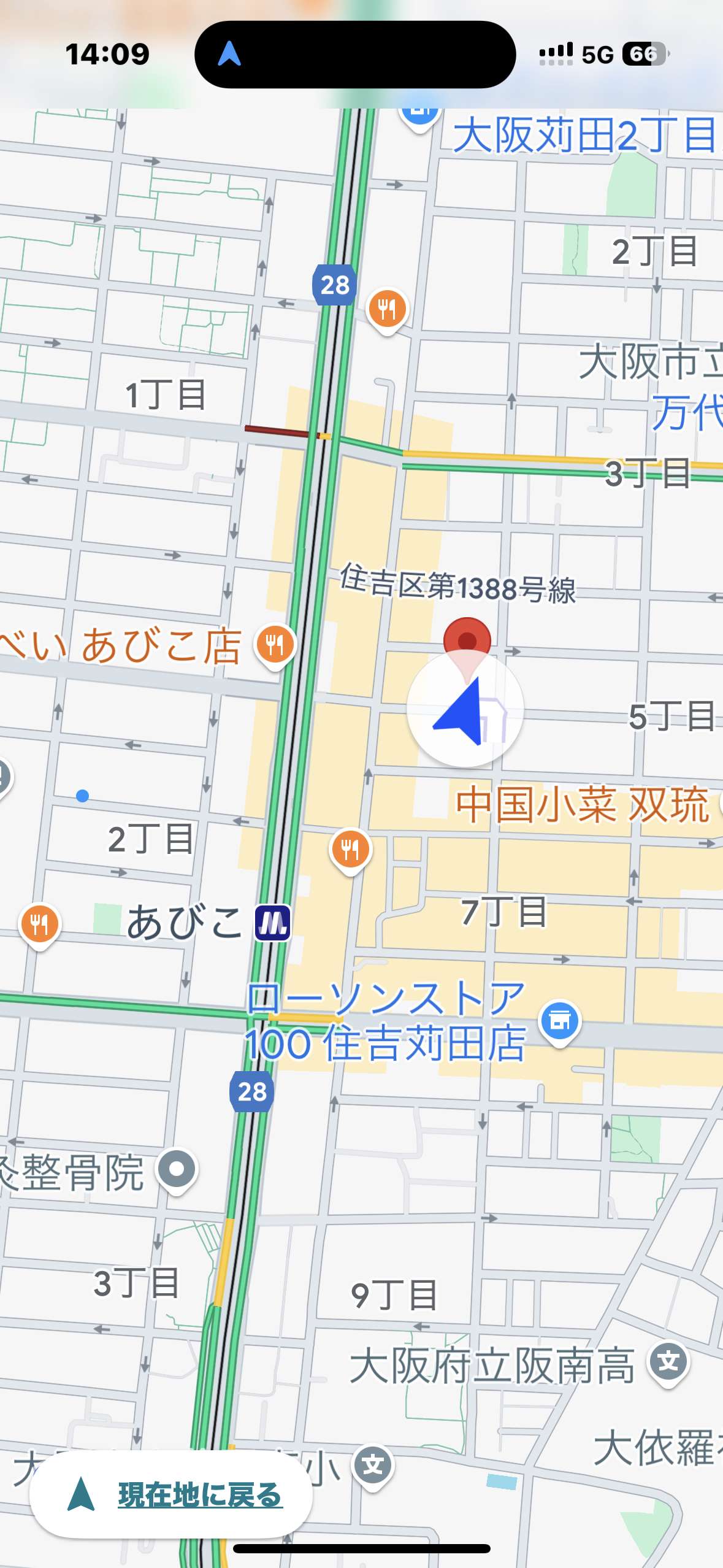Open the 整骨院 place marker
723x1568 pixels.
click(x=177, y=1170)
